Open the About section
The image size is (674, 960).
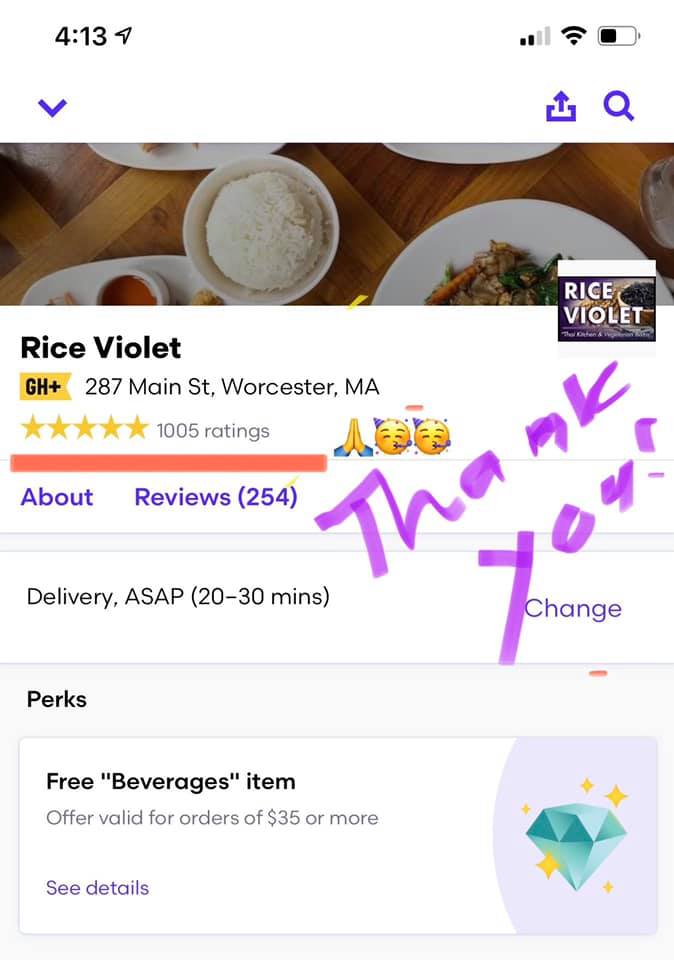pyautogui.click(x=57, y=497)
